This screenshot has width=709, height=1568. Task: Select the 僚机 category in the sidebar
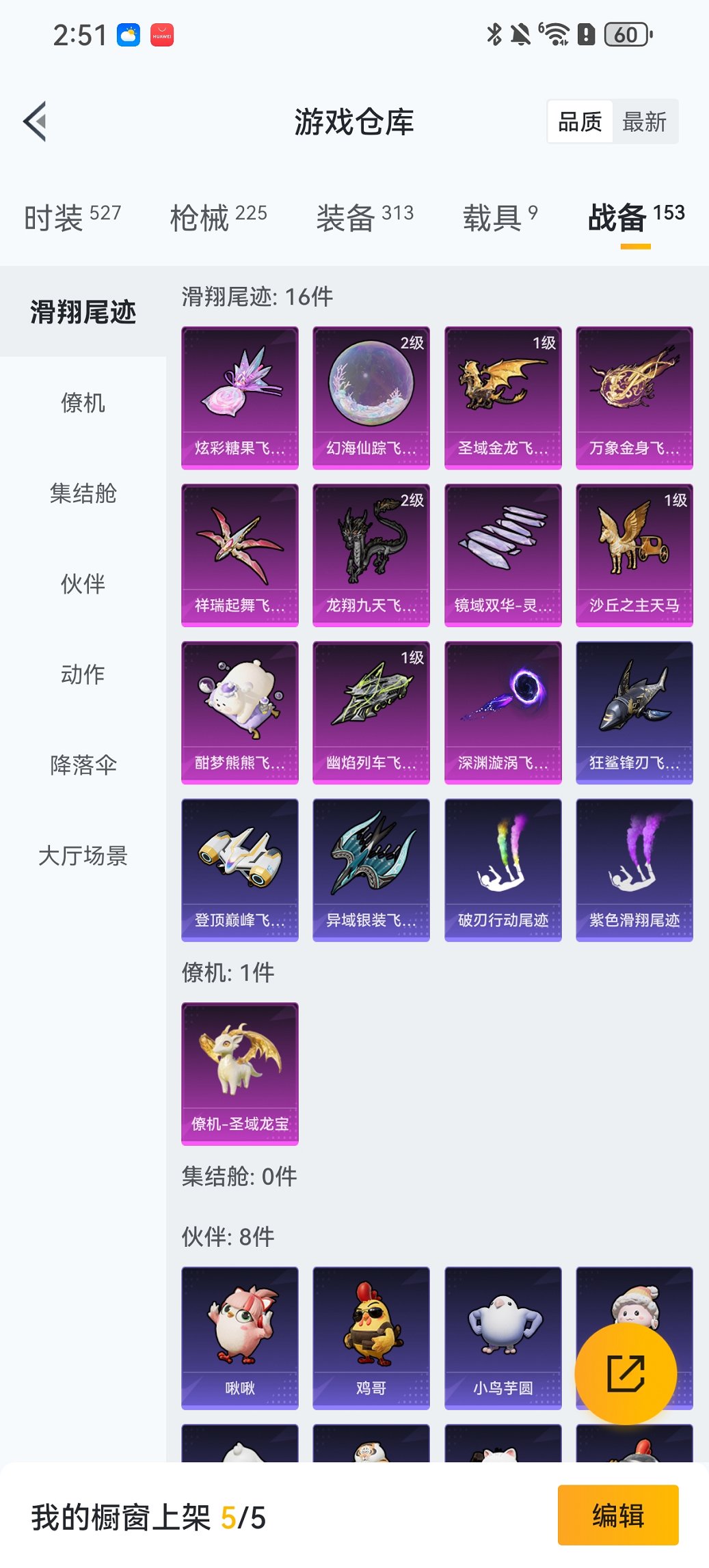(x=83, y=402)
